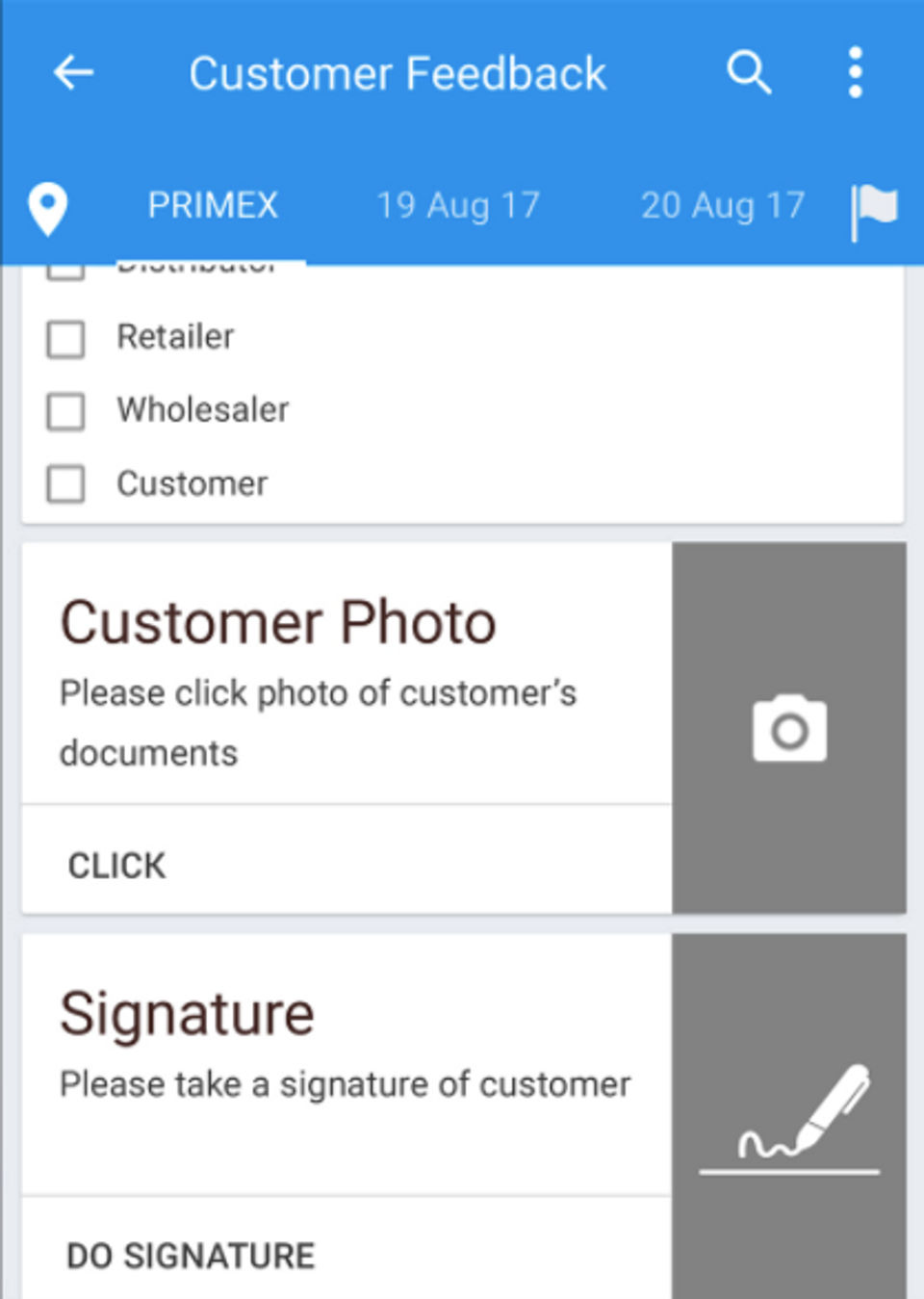Tap the location pin icon

click(48, 208)
